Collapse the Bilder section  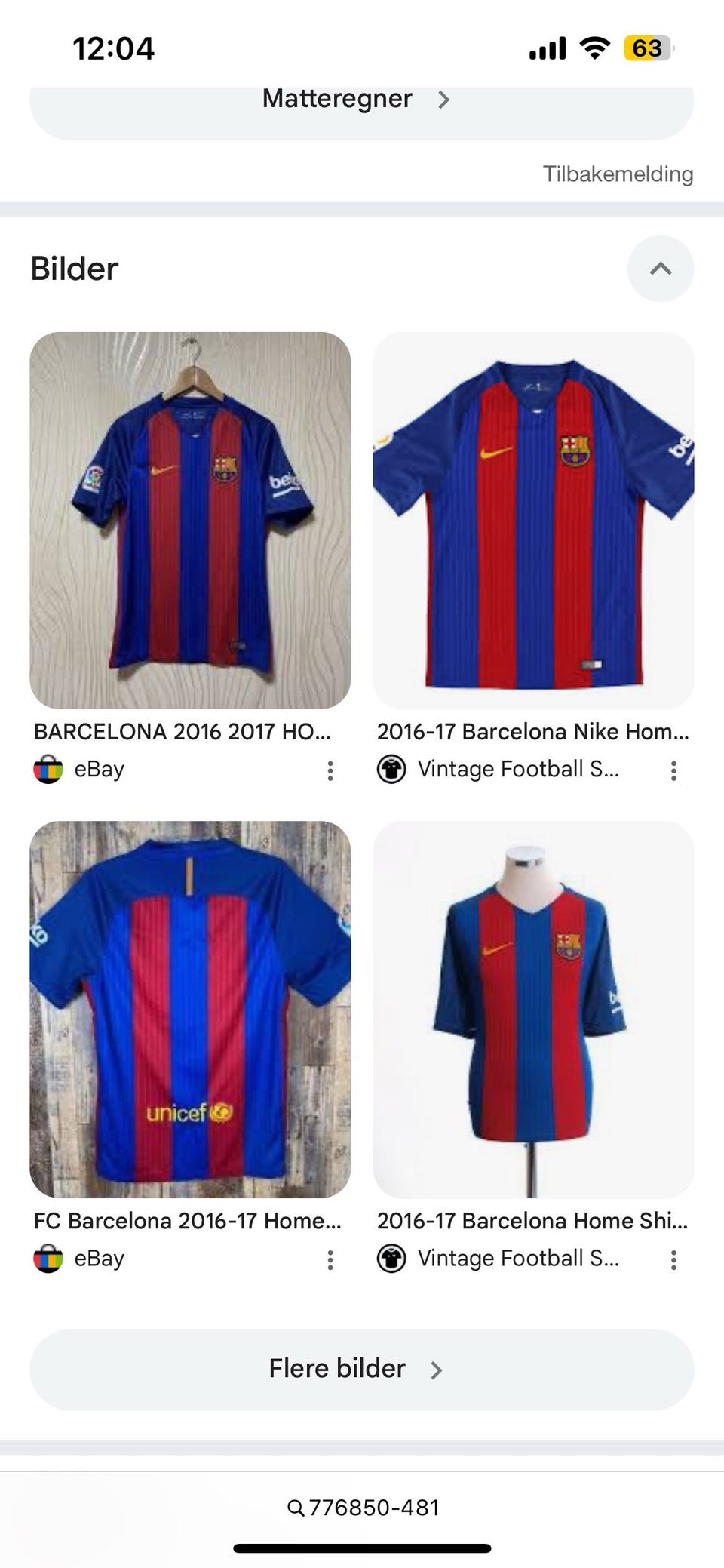point(660,269)
